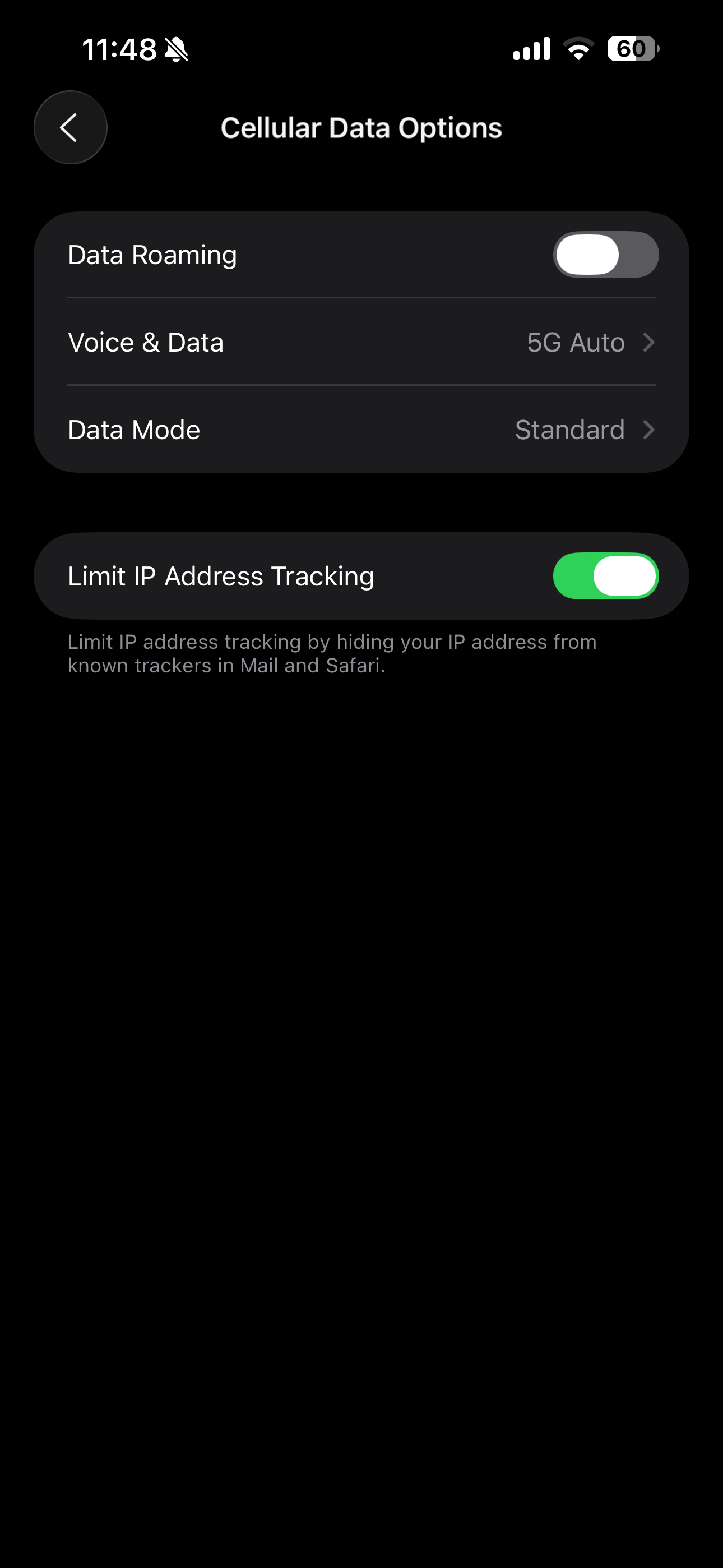Viewport: 723px width, 1568px height.
Task: Tap the chevron next to 5G Auto
Action: 650,343
